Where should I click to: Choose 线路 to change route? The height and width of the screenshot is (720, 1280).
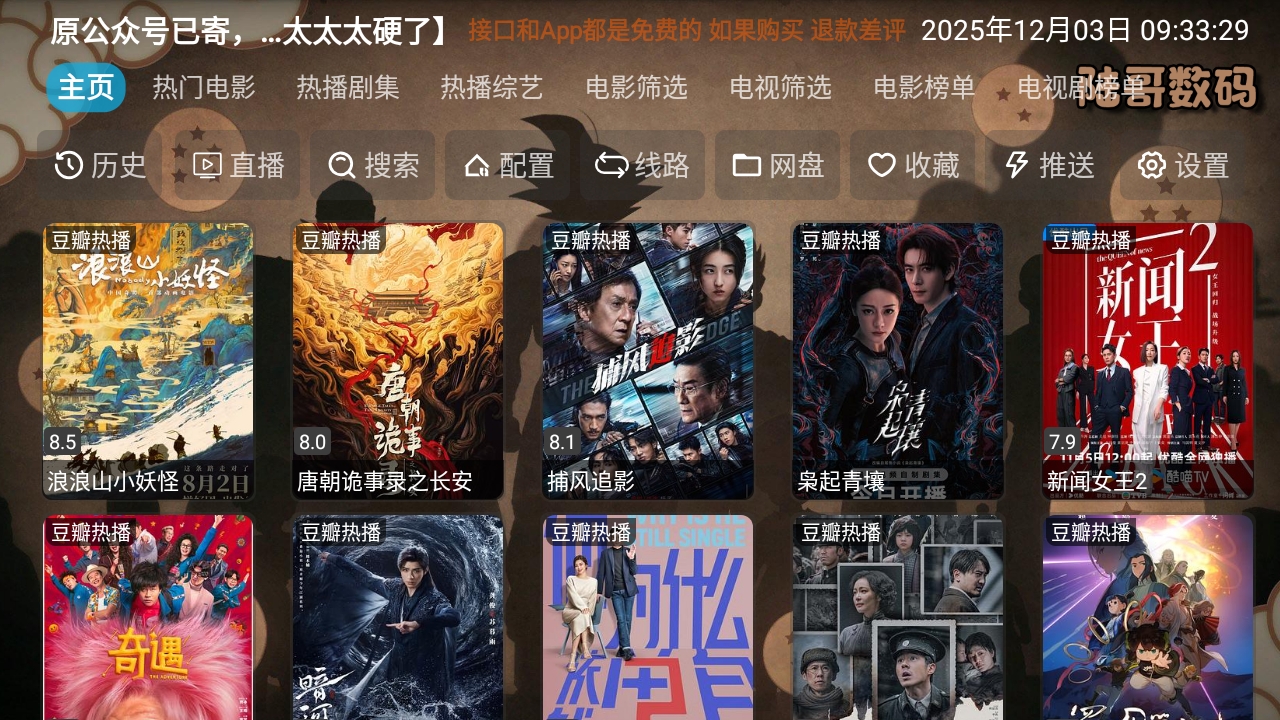pyautogui.click(x=643, y=165)
